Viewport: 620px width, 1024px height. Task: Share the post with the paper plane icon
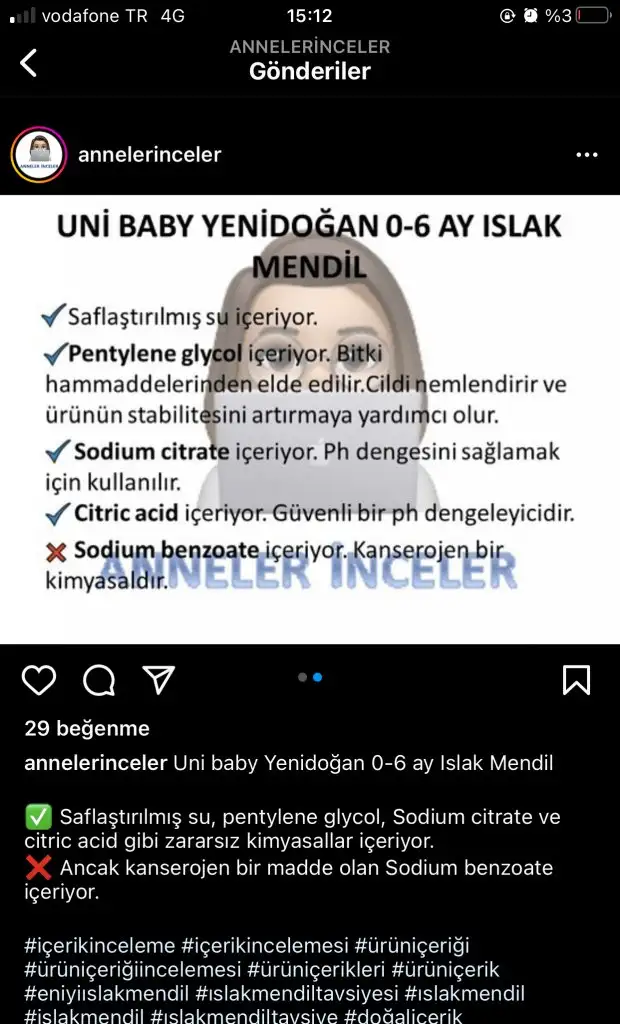[x=159, y=680]
